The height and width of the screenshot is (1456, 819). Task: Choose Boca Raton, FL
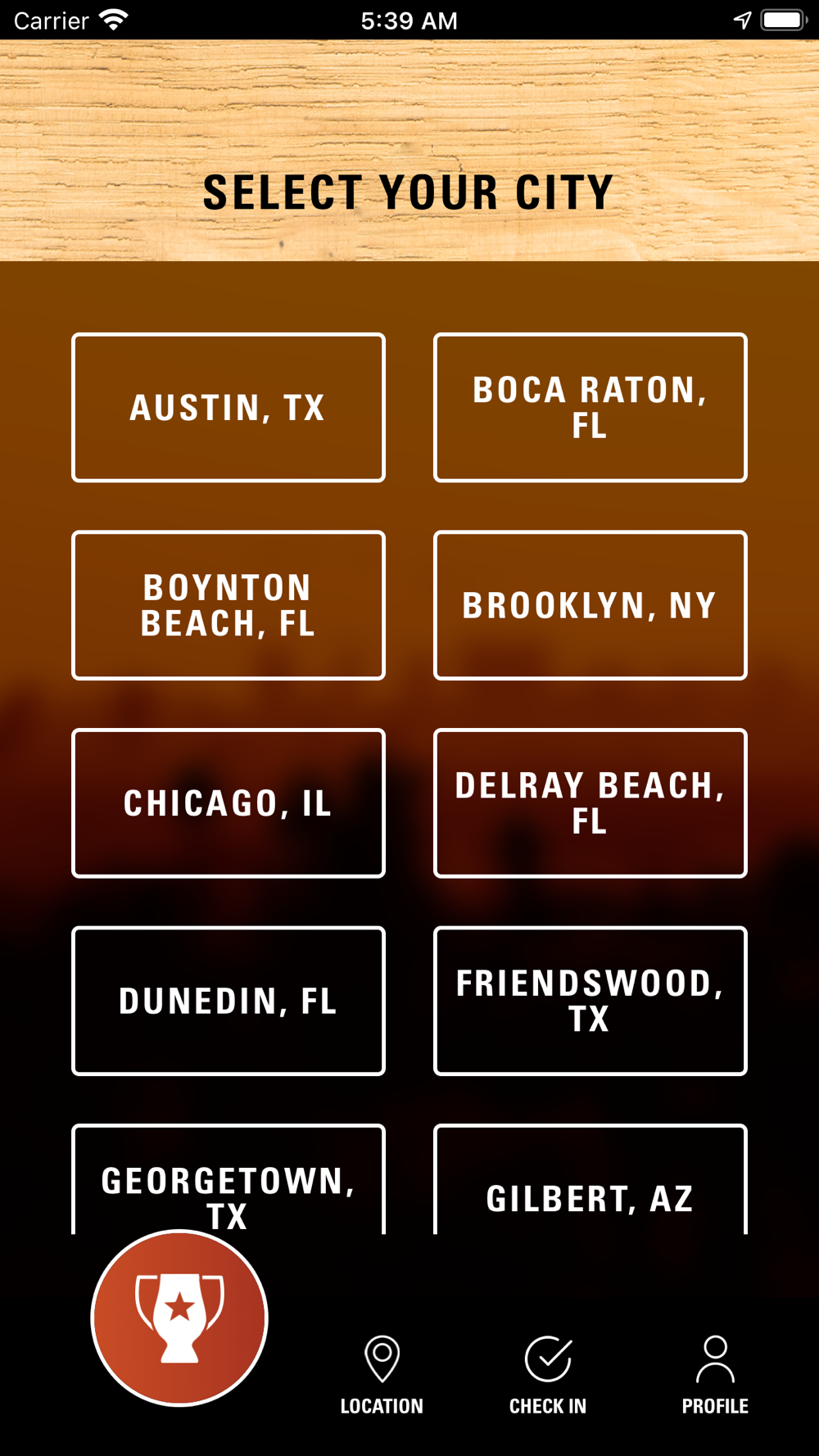[590, 407]
